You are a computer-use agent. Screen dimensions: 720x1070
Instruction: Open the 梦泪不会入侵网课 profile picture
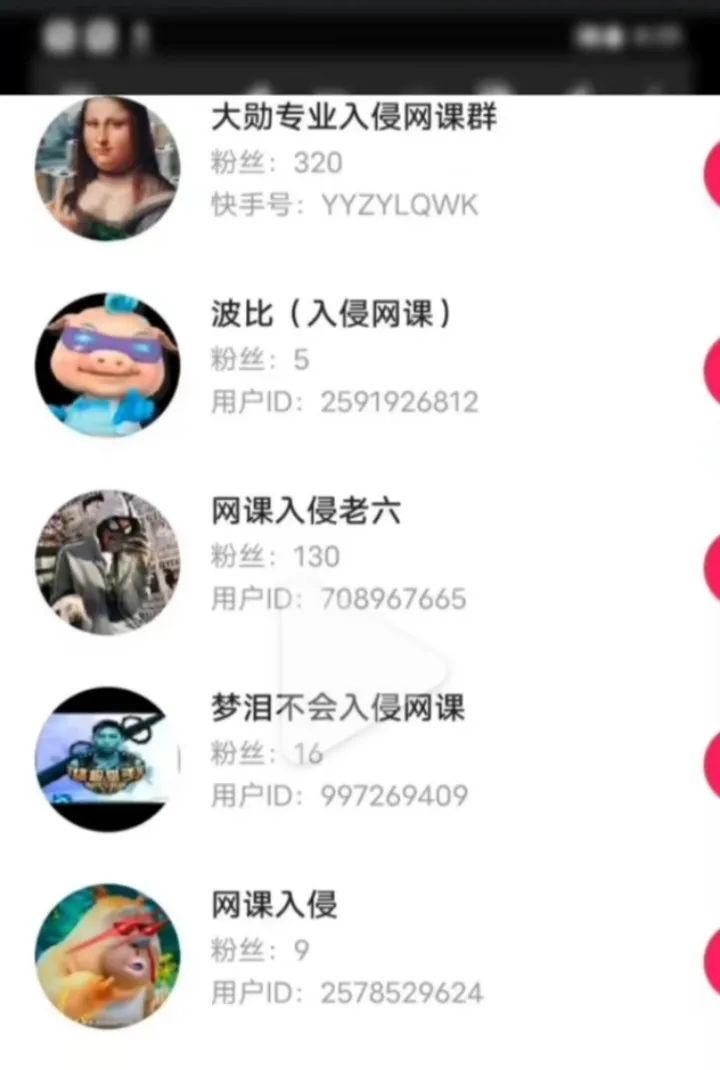(108, 755)
